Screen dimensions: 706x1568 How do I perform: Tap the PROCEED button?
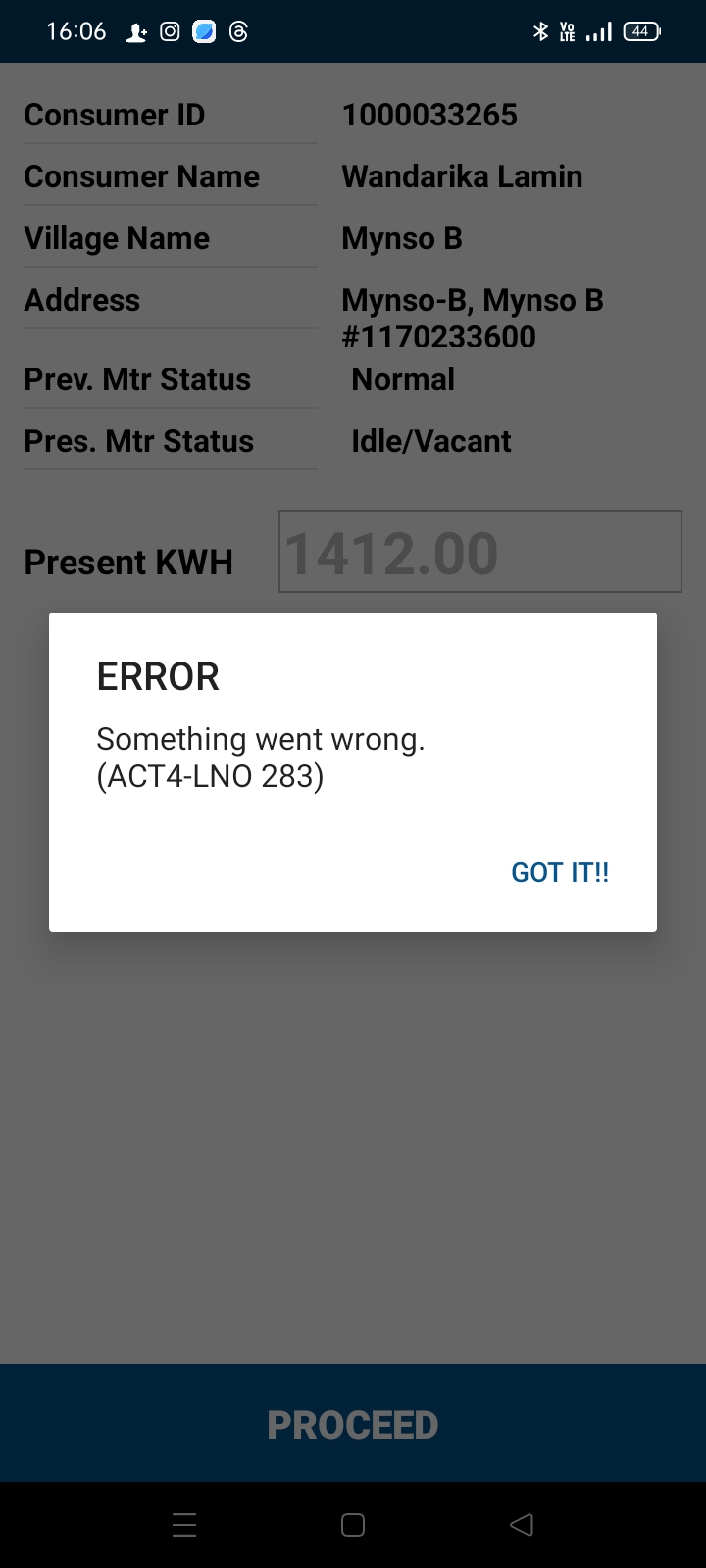pyautogui.click(x=353, y=1424)
